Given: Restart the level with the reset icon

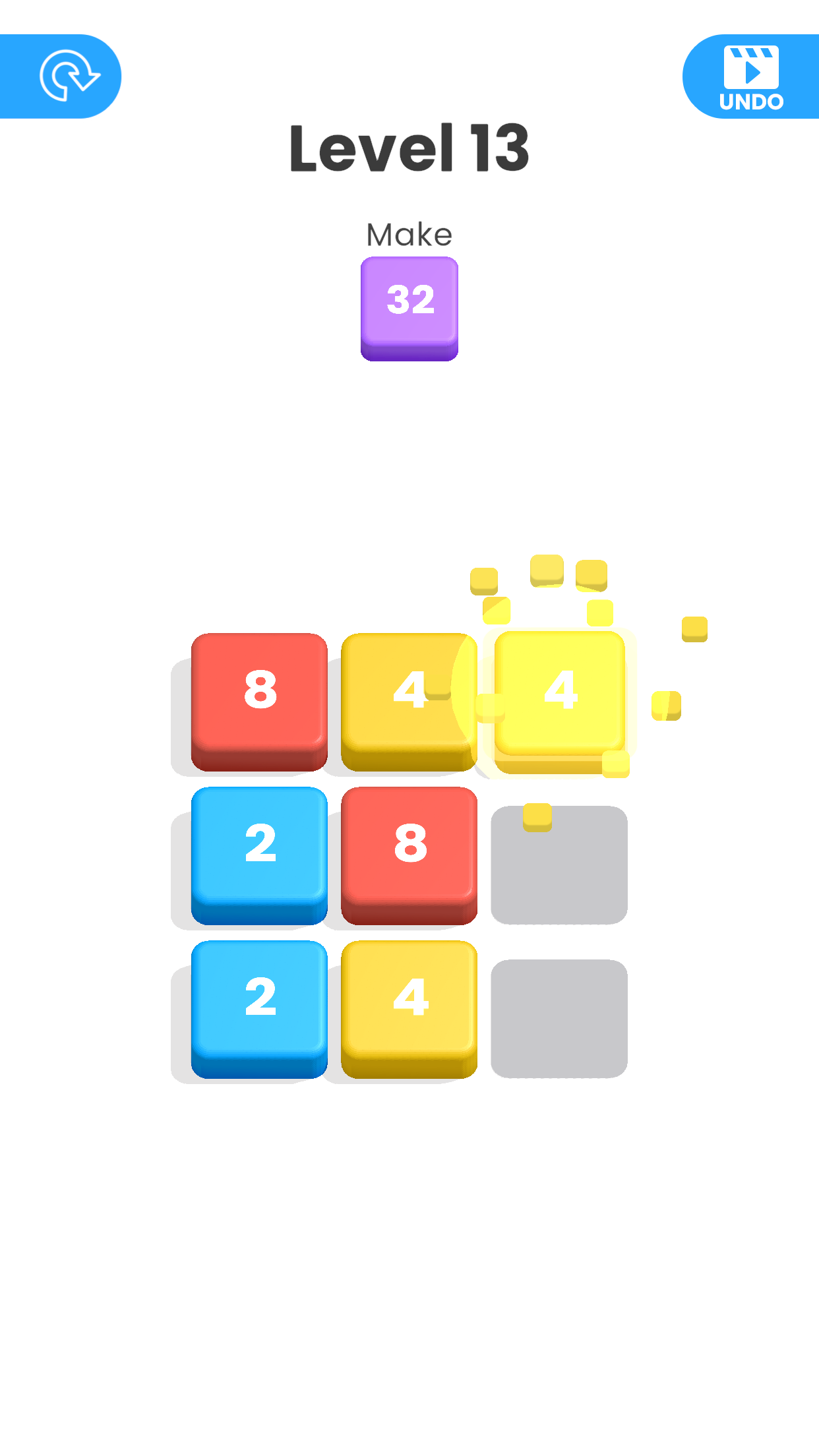Looking at the screenshot, I should 68,76.
